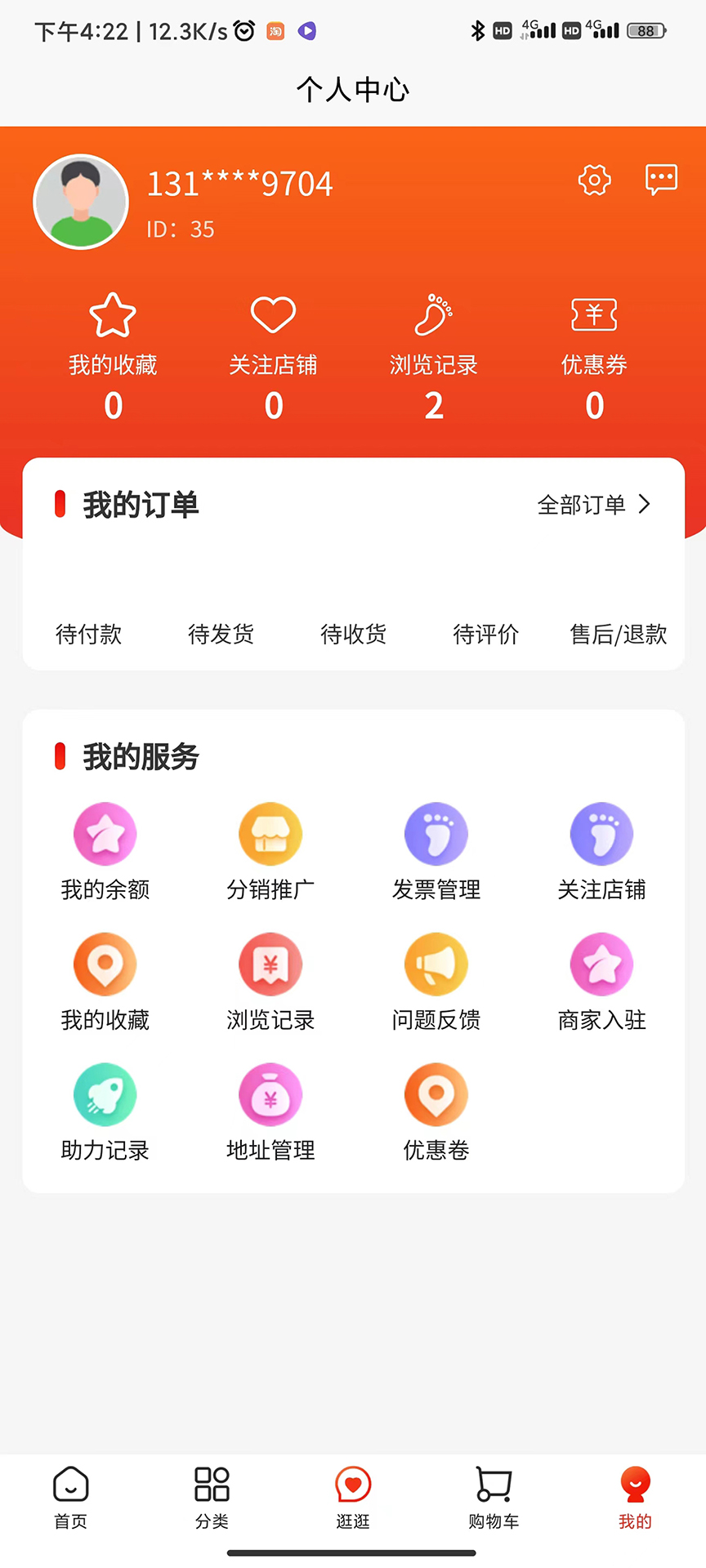Switch to the 逛逛 explore tab
Viewport: 706px width, 1568px height.
click(x=353, y=1497)
